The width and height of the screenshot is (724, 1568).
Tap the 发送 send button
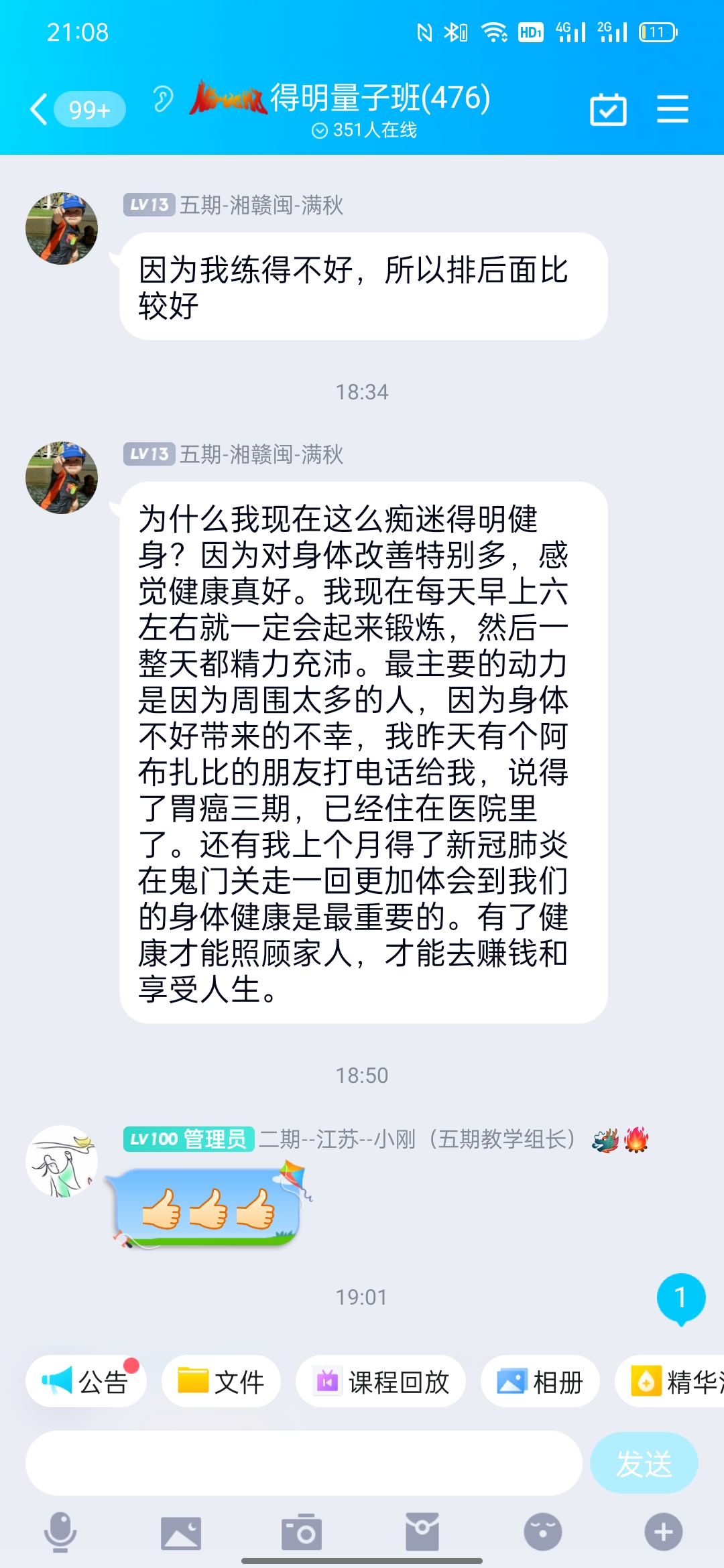[x=644, y=1463]
